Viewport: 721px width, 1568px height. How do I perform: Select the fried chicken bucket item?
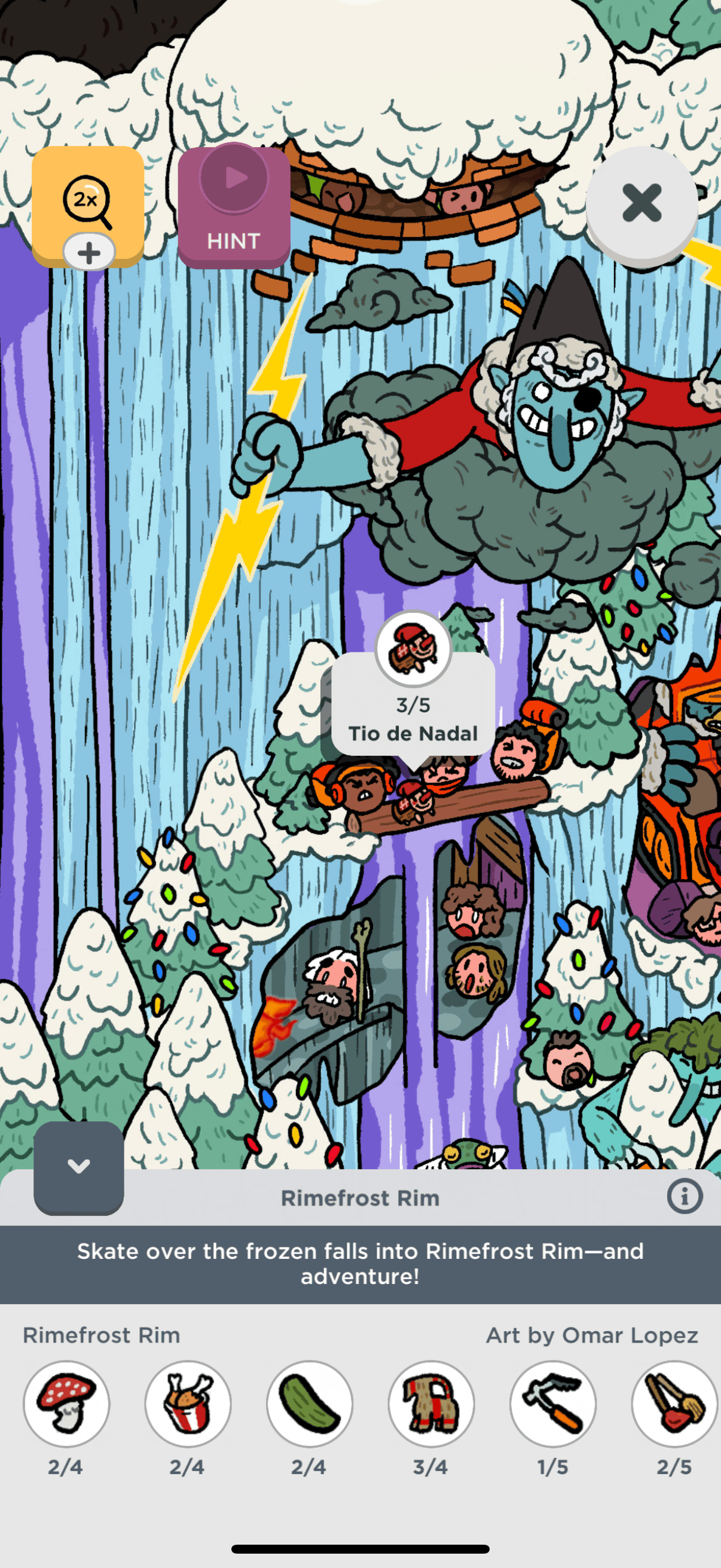(x=188, y=1404)
